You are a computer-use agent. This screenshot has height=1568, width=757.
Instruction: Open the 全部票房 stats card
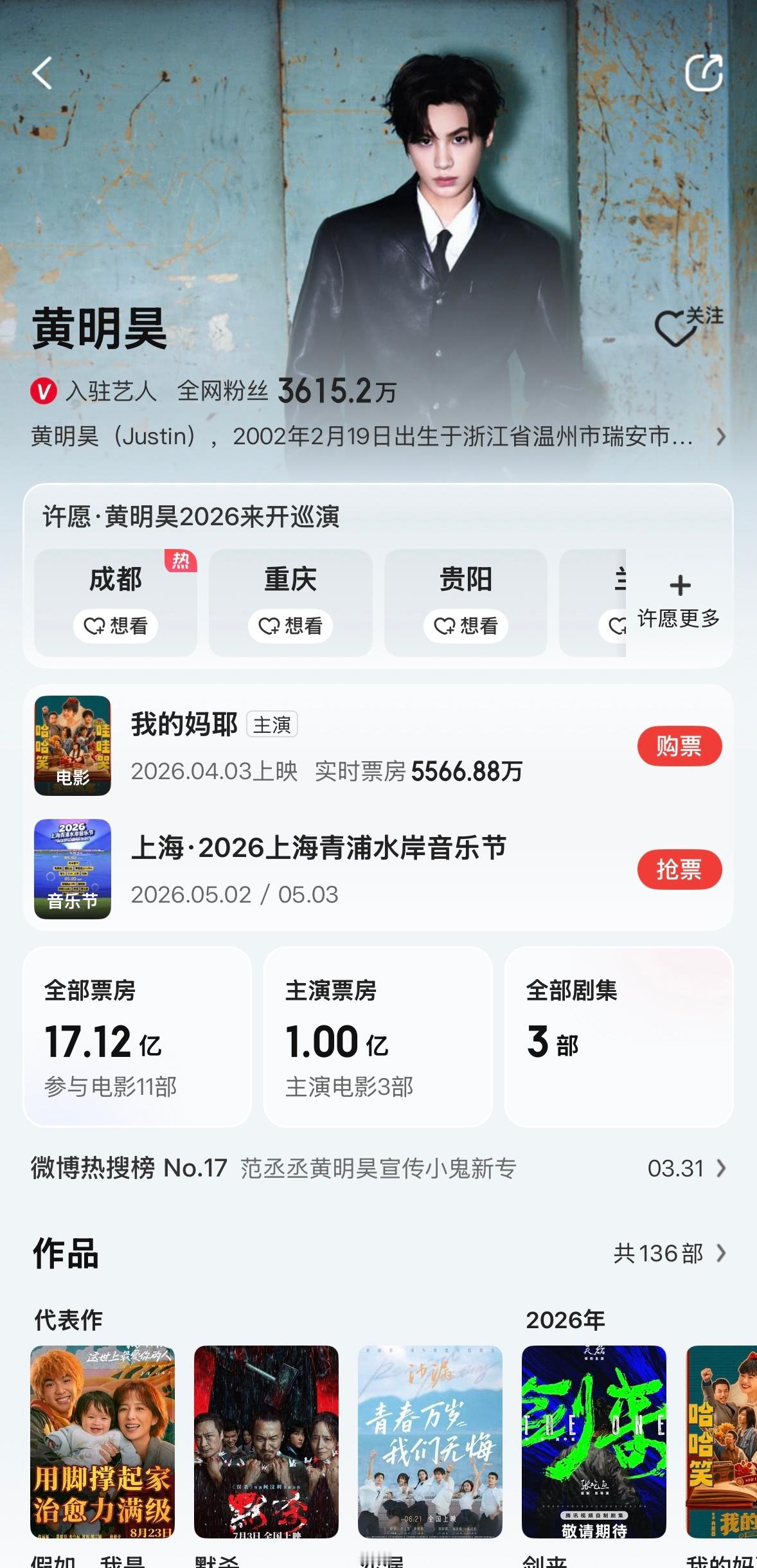coord(137,1036)
